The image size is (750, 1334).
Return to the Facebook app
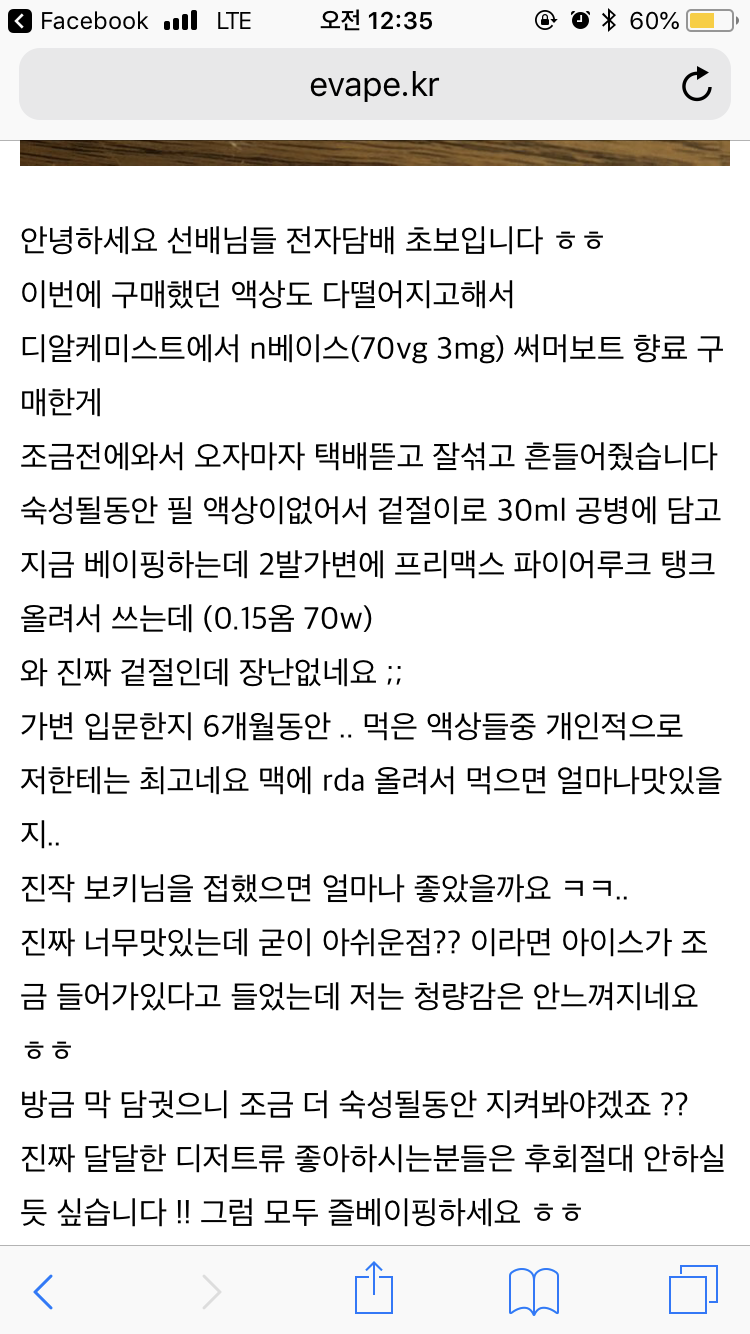[82, 20]
